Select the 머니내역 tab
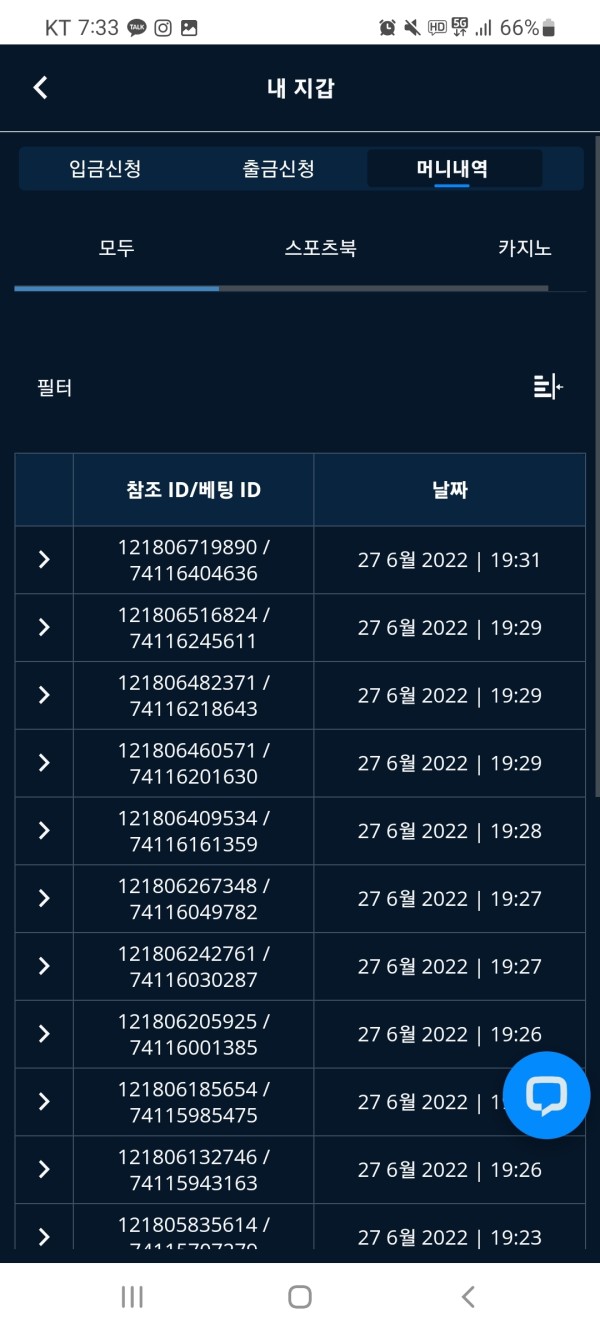This screenshot has height=1333, width=600. coord(453,168)
